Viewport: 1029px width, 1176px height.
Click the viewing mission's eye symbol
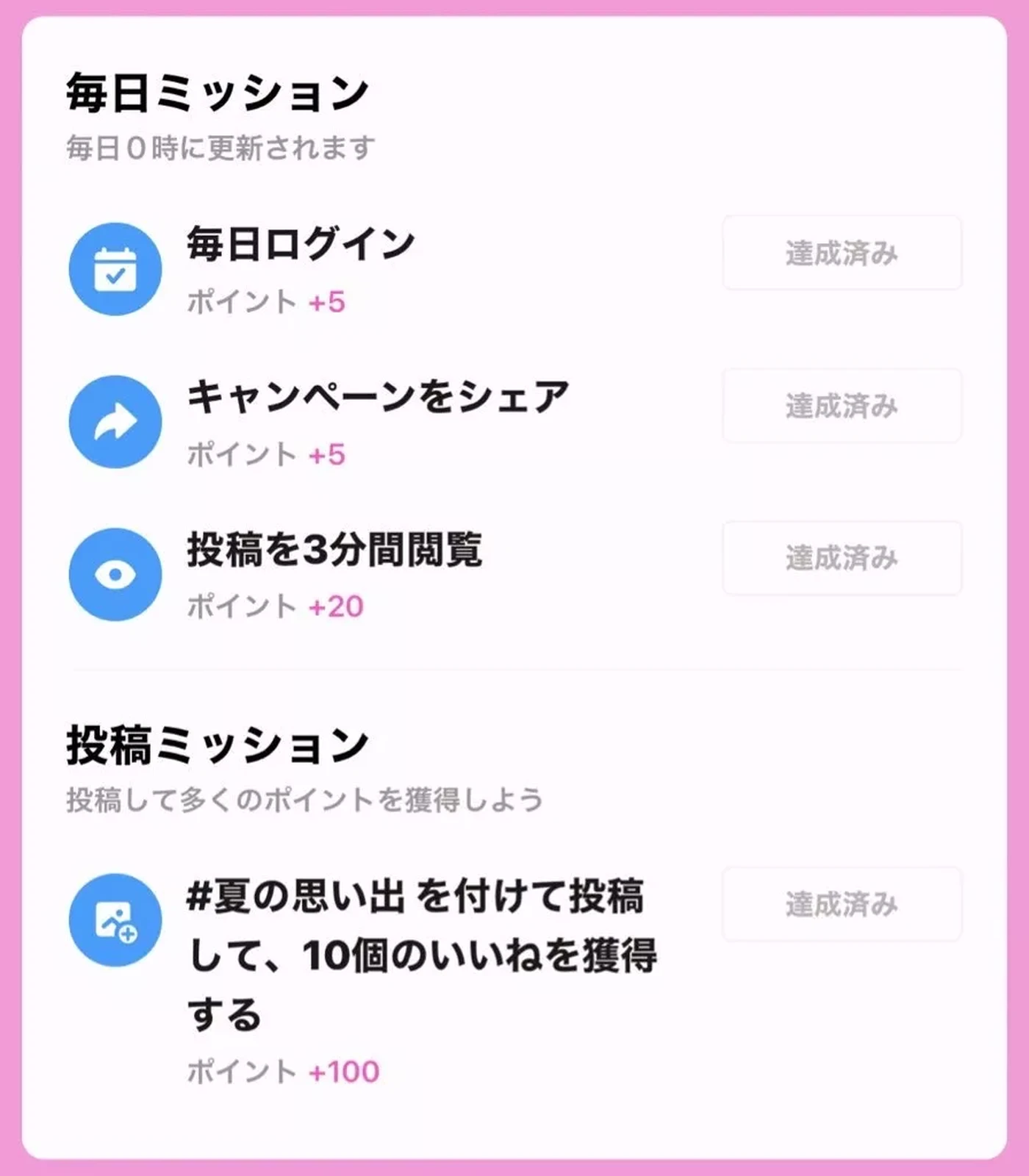click(115, 574)
